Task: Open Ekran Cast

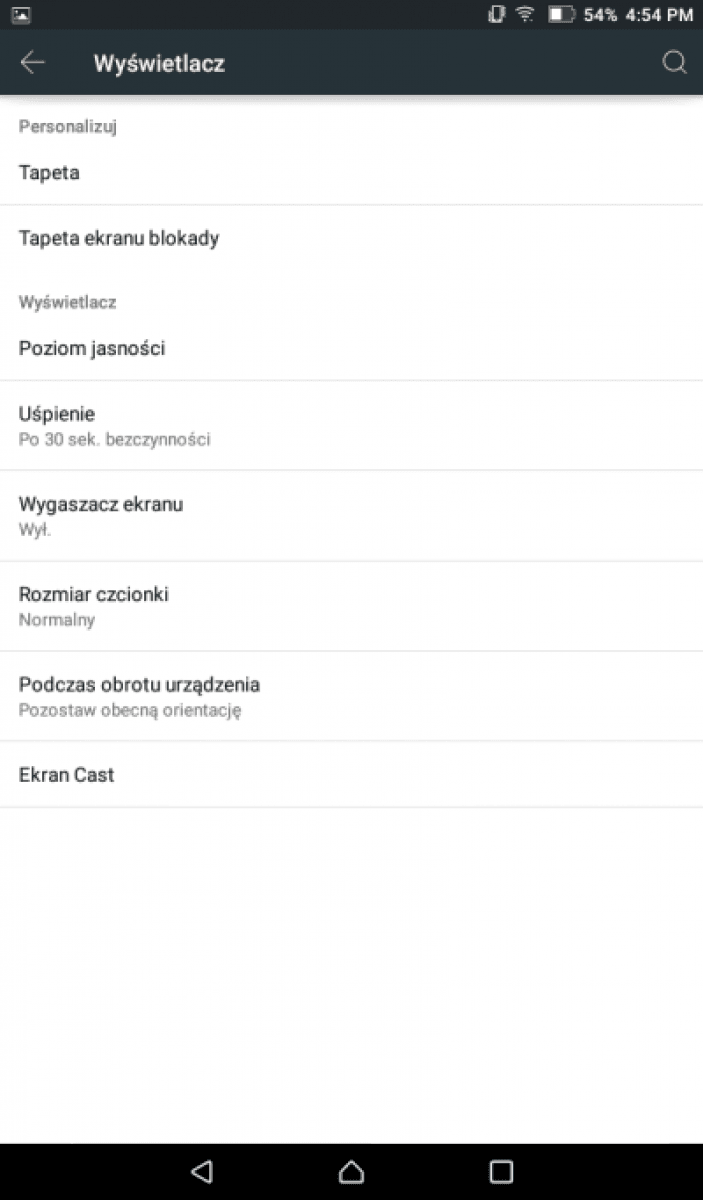Action: click(x=351, y=774)
